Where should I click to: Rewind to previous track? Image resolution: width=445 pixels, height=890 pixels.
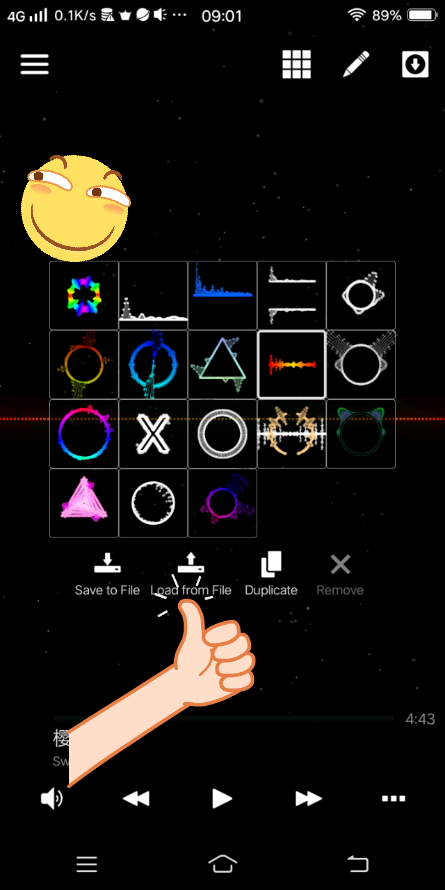pos(136,799)
